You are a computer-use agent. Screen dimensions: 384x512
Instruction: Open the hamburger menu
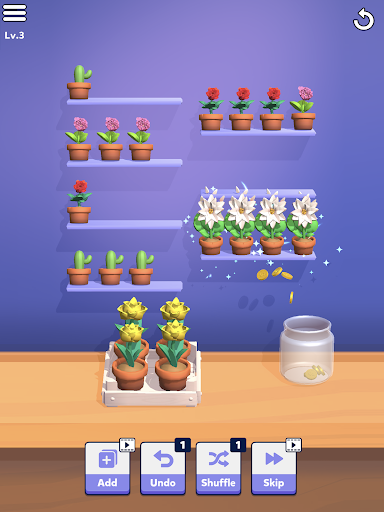[x=14, y=13]
